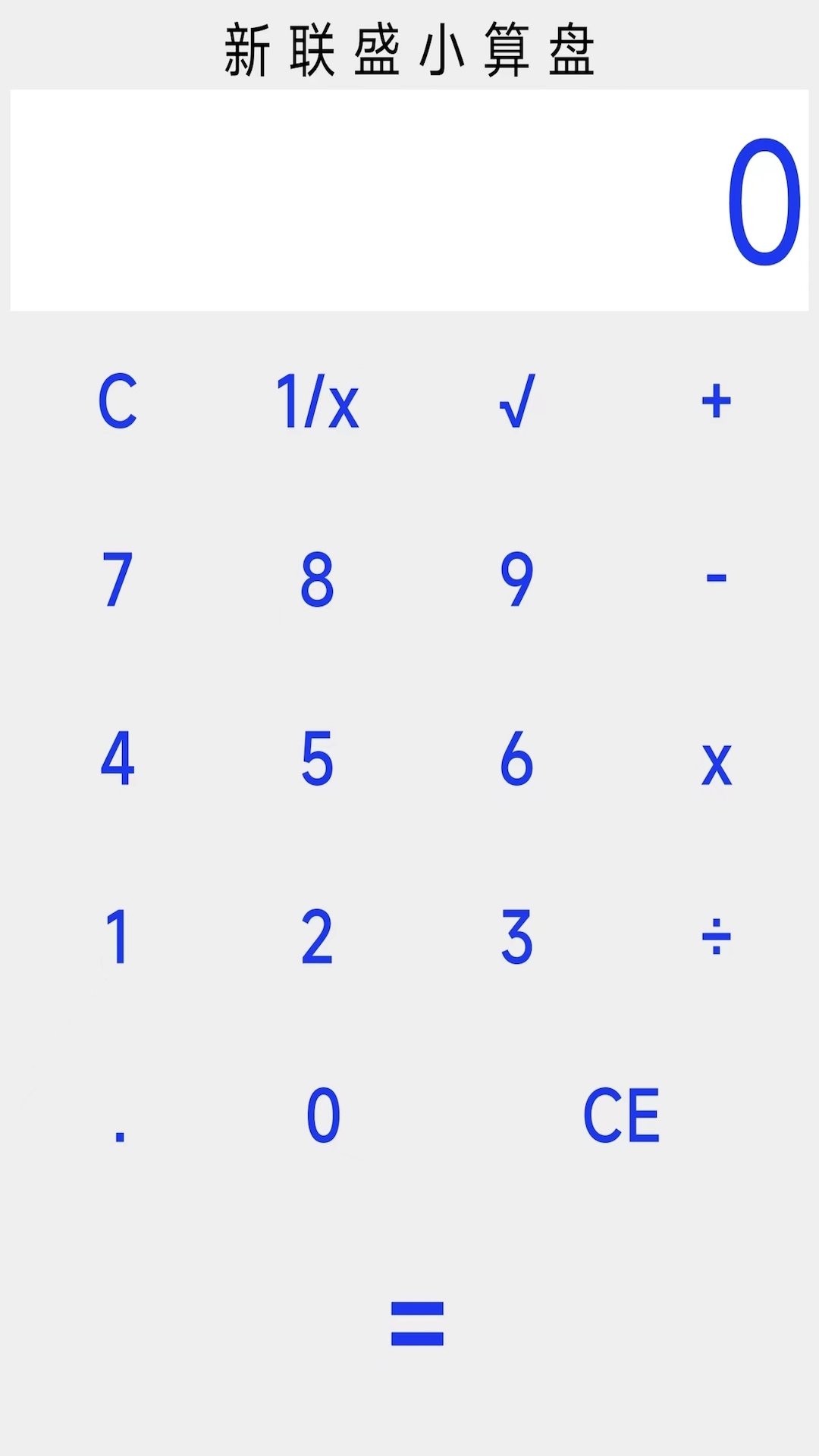
Task: Choose the divide operator
Action: tap(716, 937)
